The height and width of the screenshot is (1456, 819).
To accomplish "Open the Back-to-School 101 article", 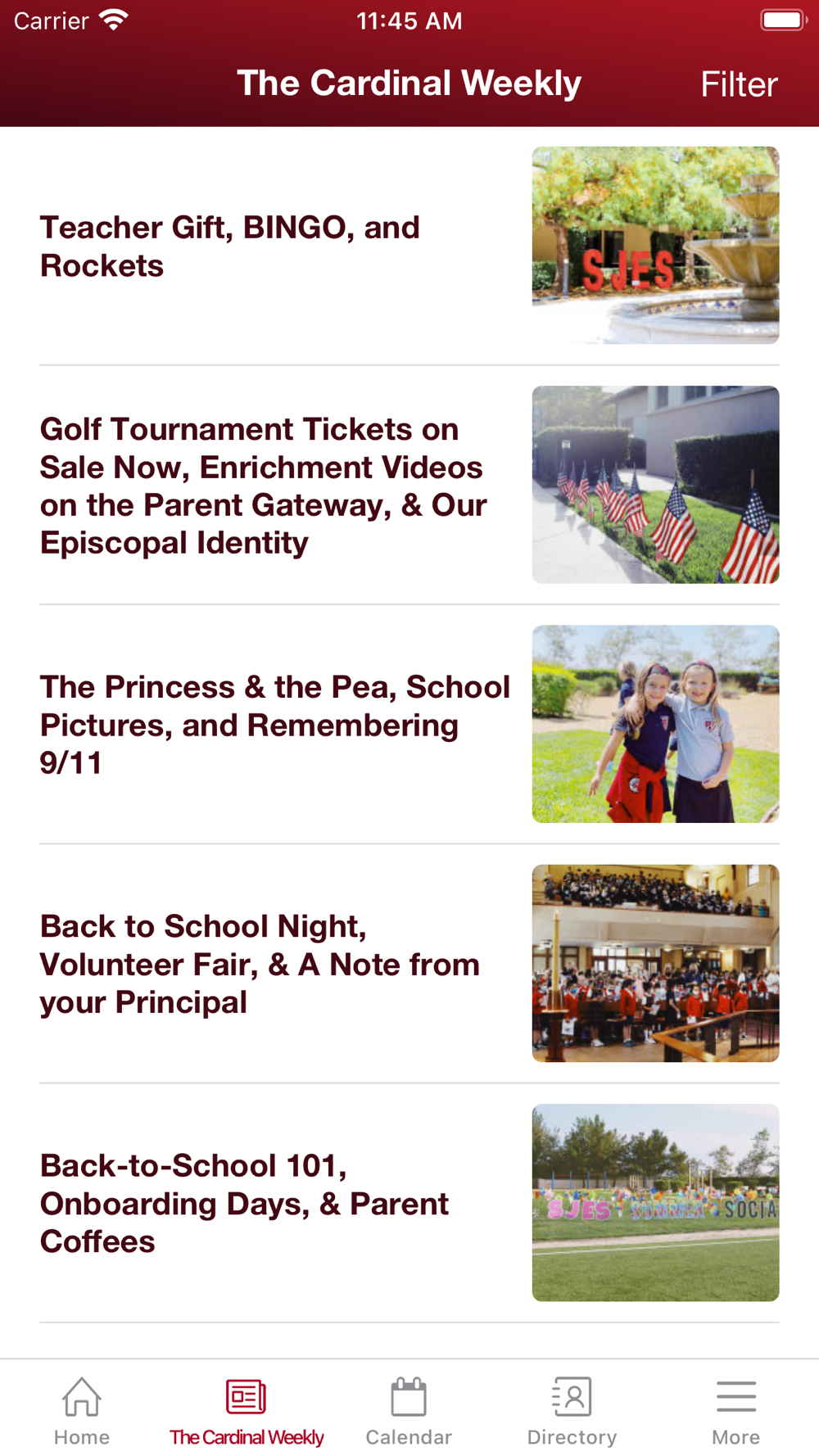I will (244, 1203).
